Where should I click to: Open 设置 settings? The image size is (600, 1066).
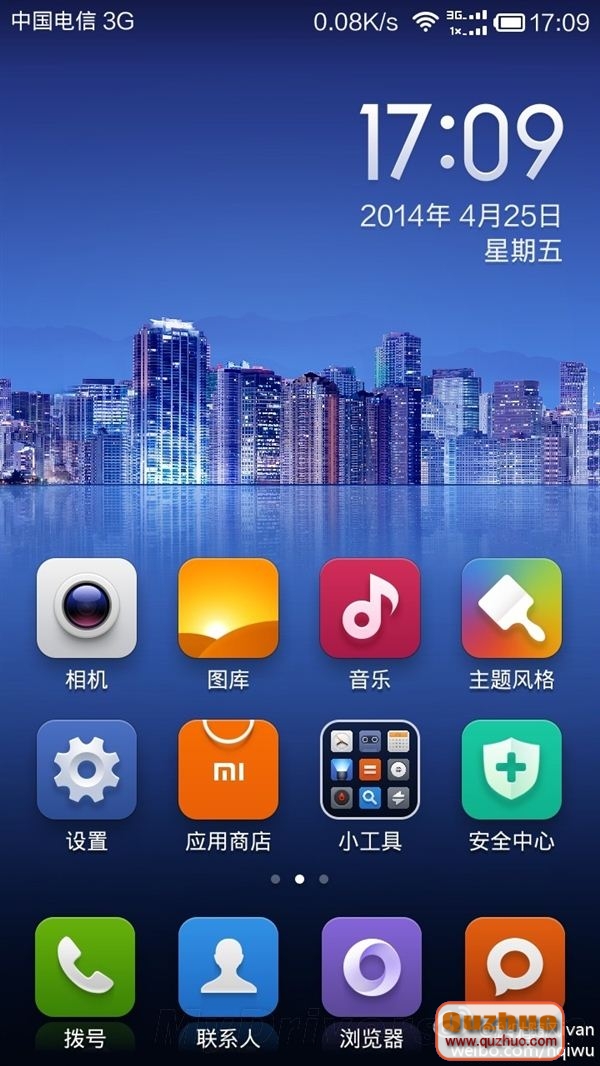pos(86,770)
